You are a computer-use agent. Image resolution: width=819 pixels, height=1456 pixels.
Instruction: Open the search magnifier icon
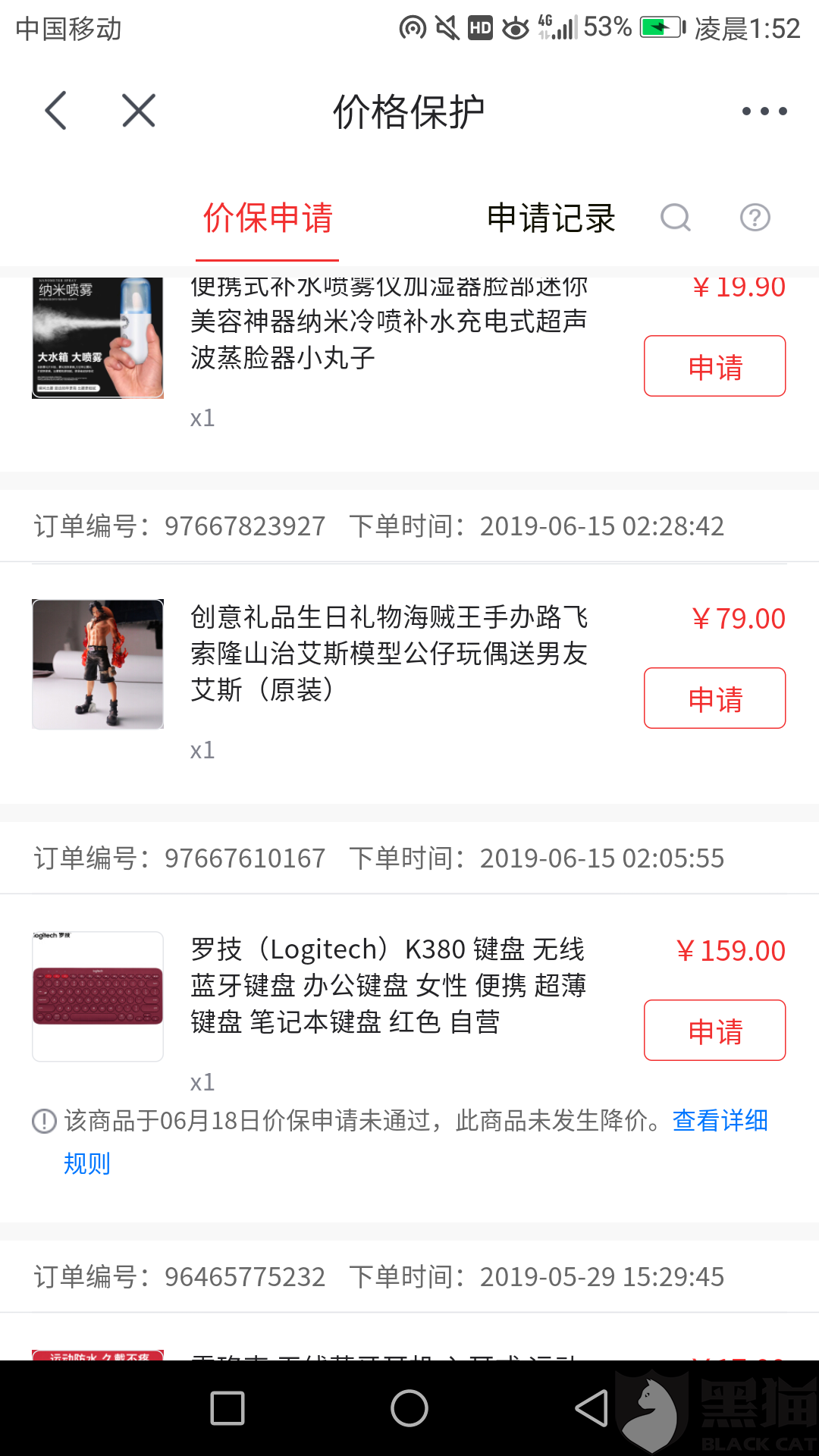tap(675, 218)
